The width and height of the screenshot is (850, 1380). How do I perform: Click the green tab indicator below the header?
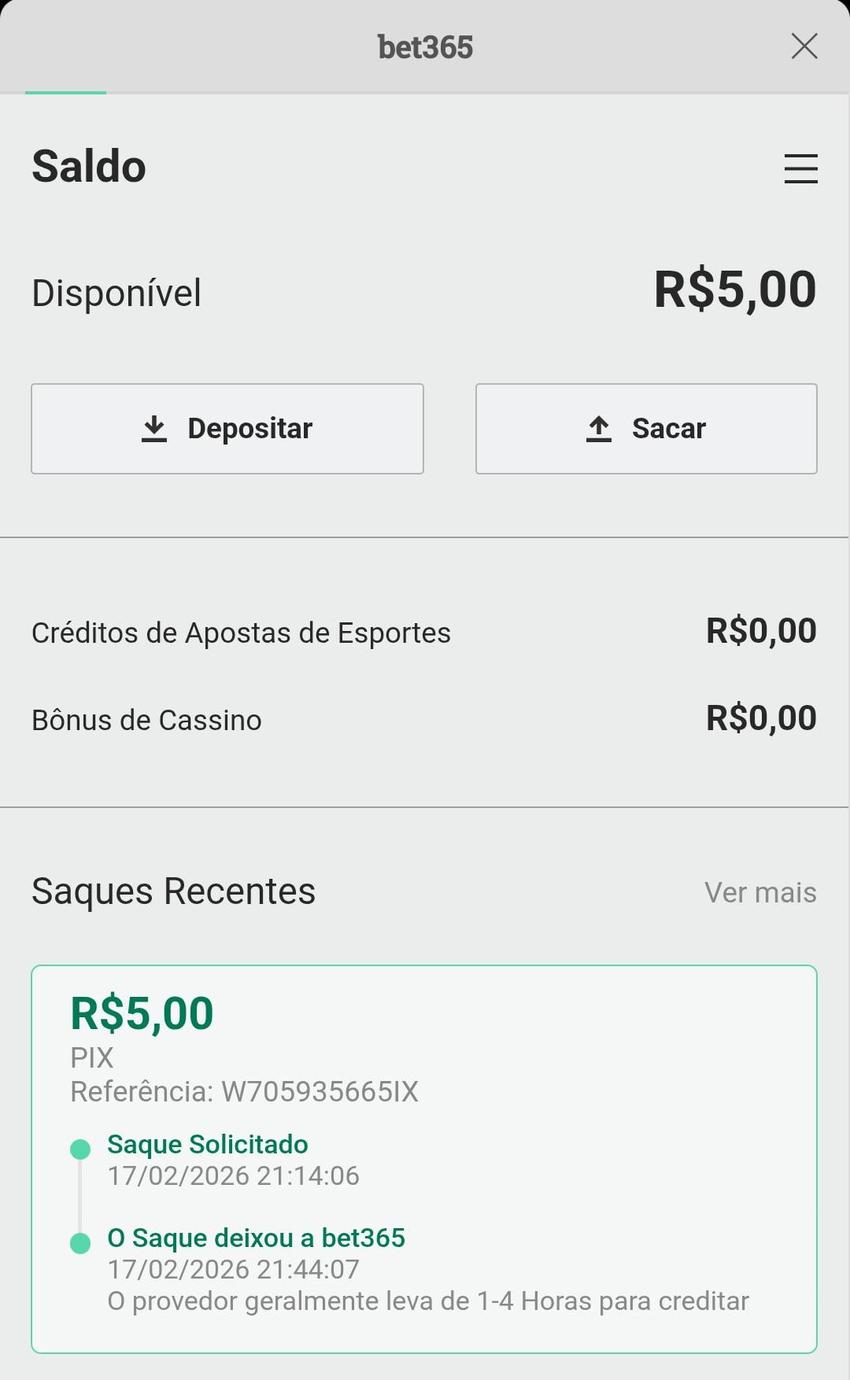[65, 93]
